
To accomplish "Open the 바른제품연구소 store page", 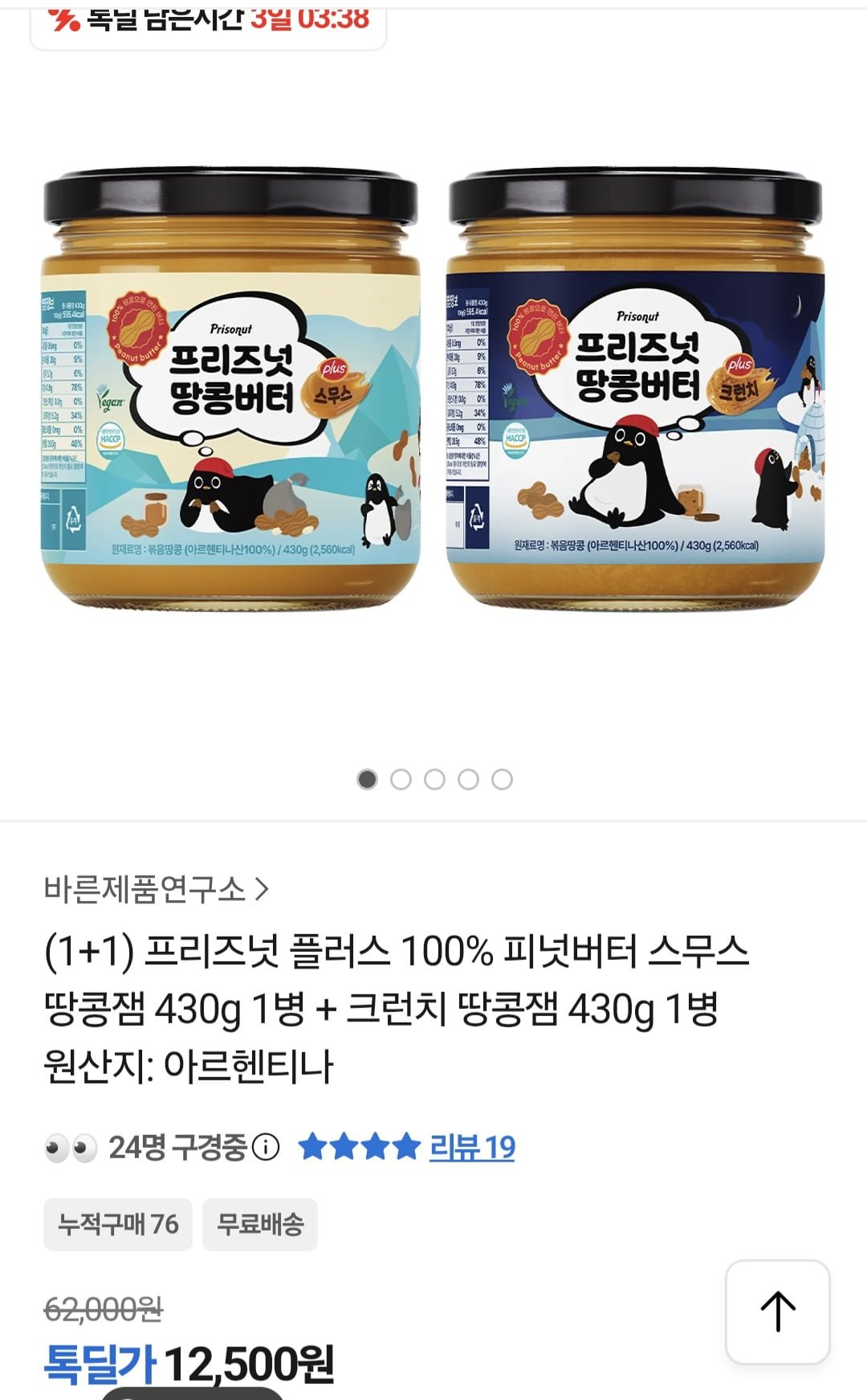I will 157,889.
